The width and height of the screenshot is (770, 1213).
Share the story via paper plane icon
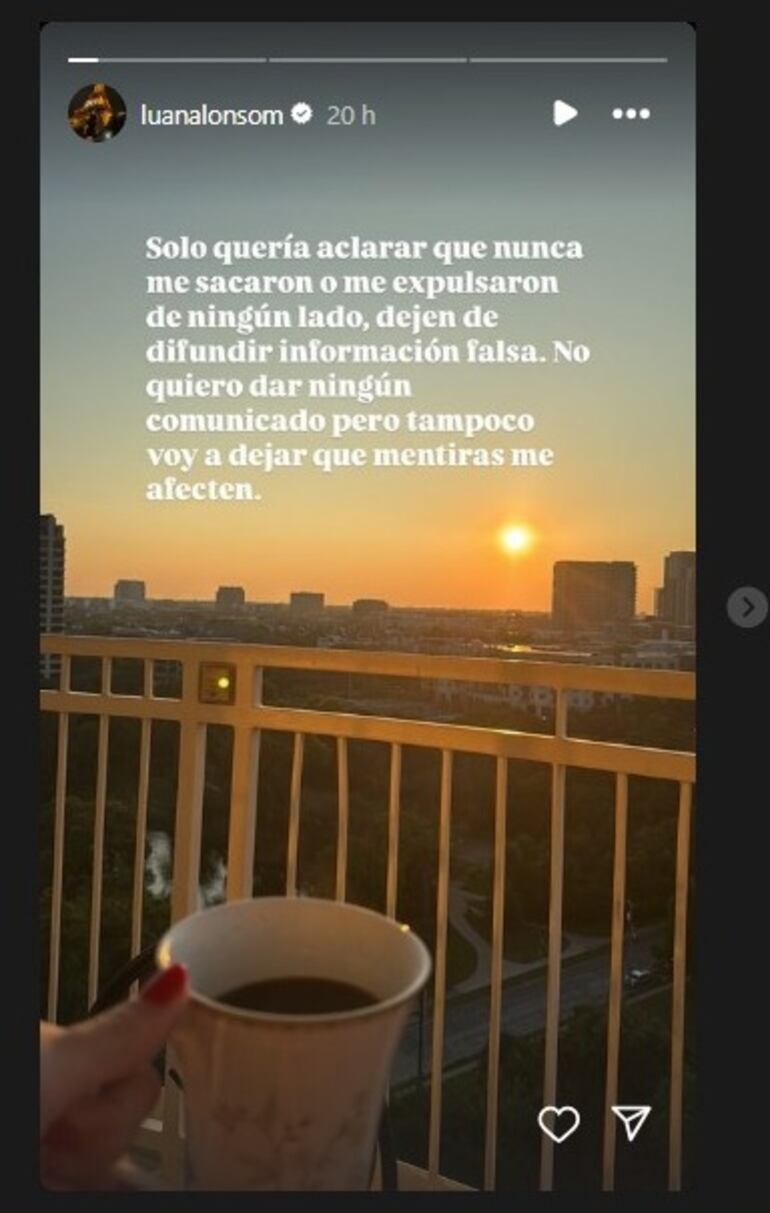[x=631, y=1123]
